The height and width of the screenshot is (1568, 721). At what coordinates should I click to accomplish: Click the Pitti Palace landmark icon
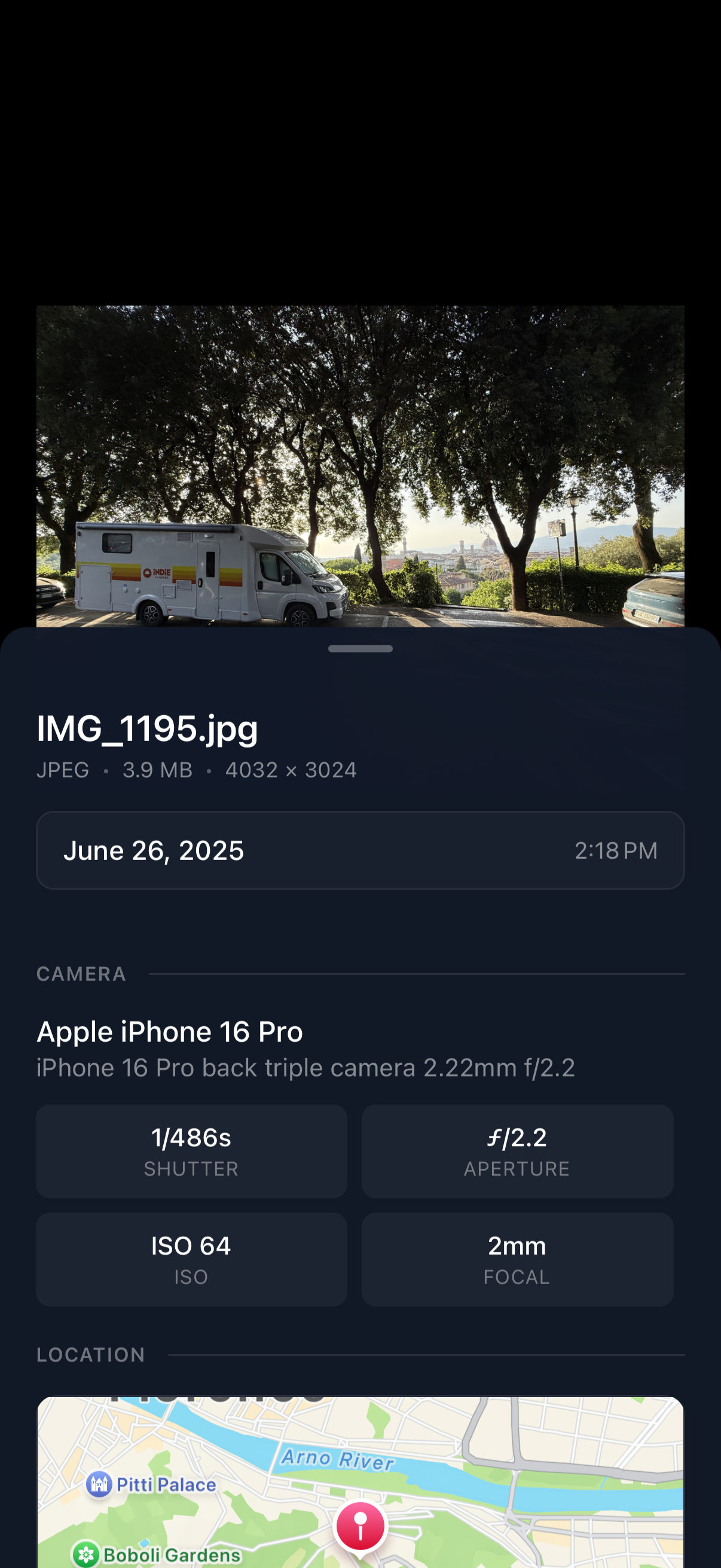99,1484
